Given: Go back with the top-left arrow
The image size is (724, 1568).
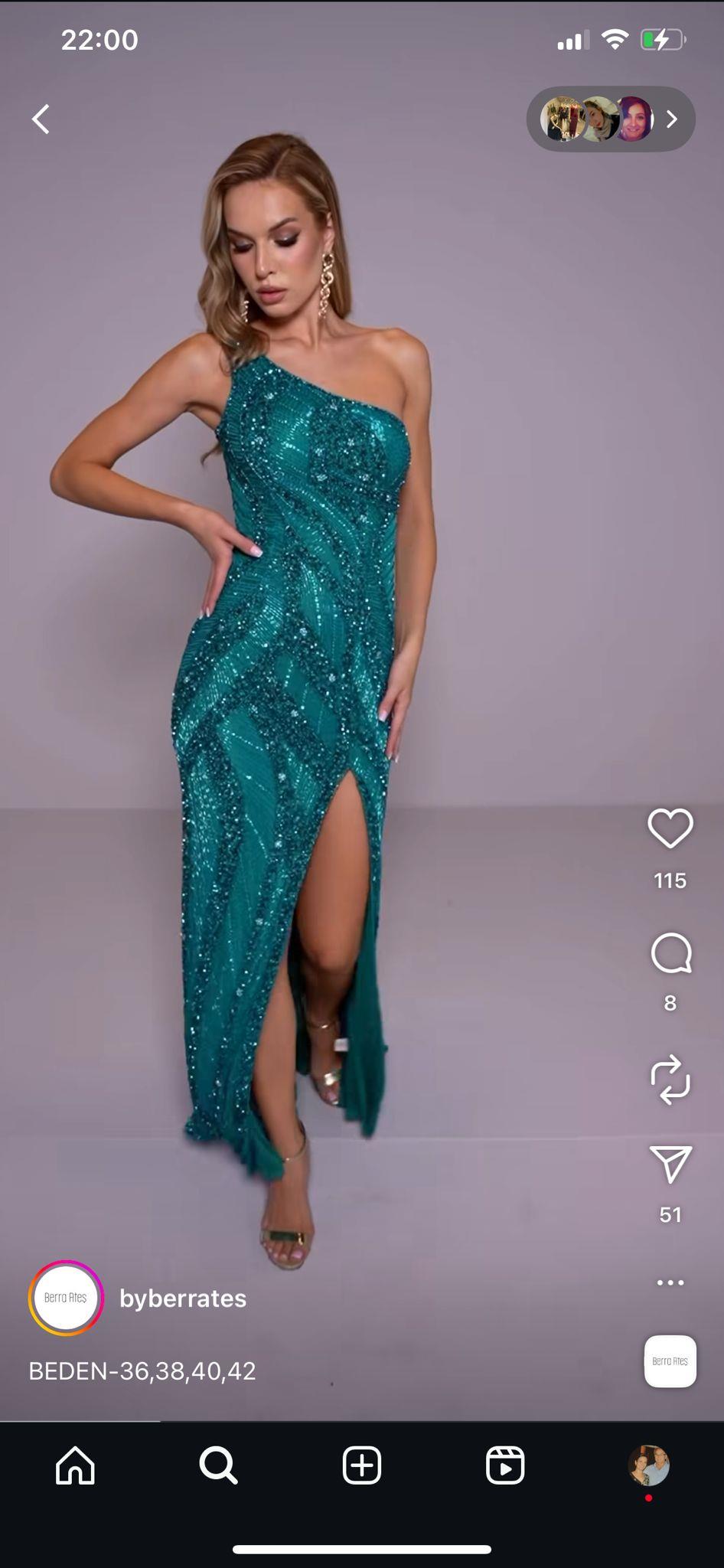Looking at the screenshot, I should click(41, 119).
